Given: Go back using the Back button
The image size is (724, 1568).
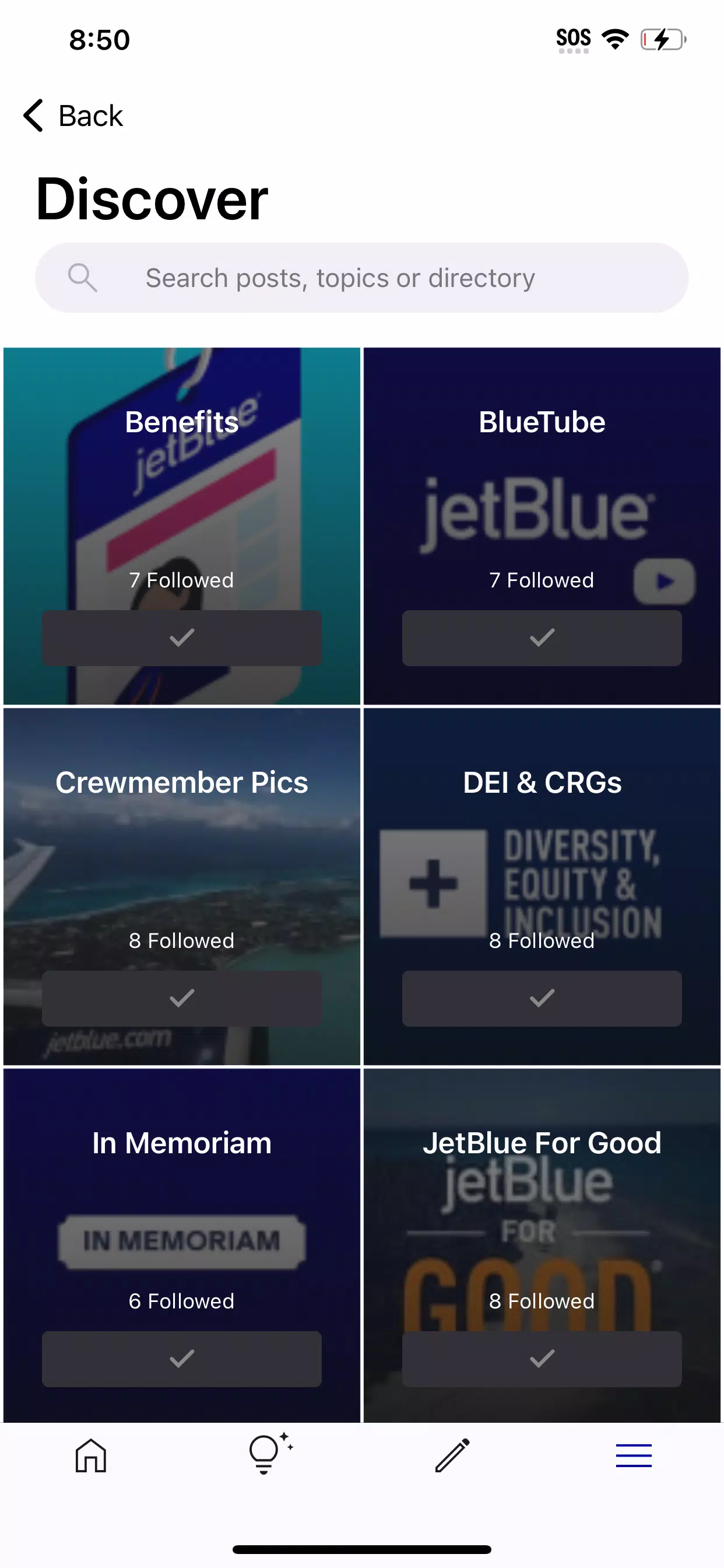Looking at the screenshot, I should pyautogui.click(x=73, y=116).
